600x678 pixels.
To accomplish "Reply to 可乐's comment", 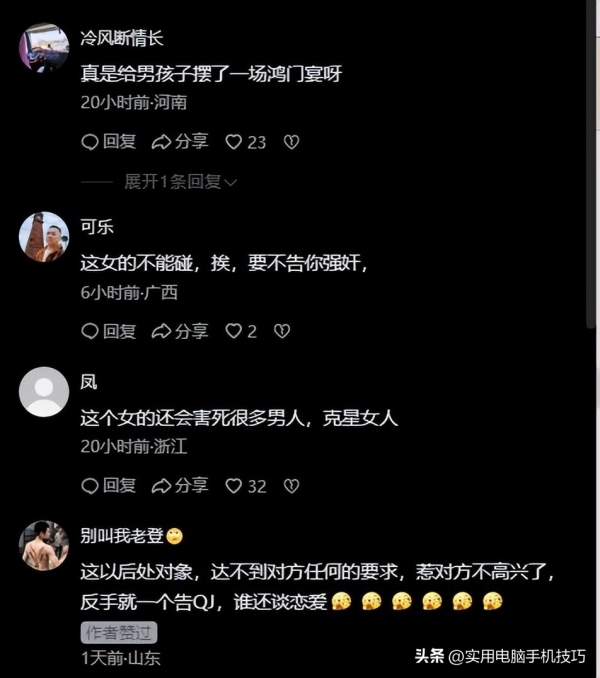I will pyautogui.click(x=108, y=331).
